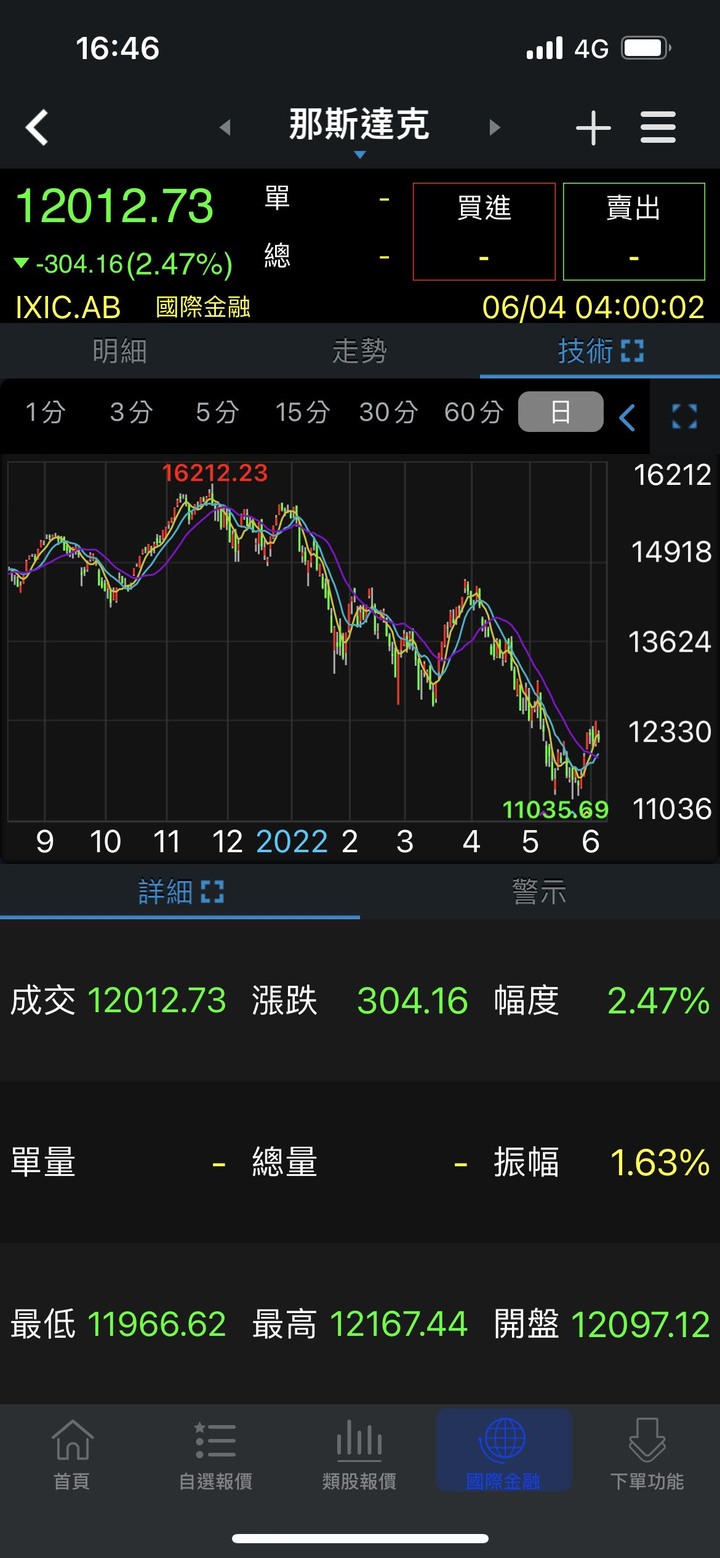Open the hamburger menu
Viewport: 720px width, 1558px height.
pyautogui.click(x=658, y=128)
